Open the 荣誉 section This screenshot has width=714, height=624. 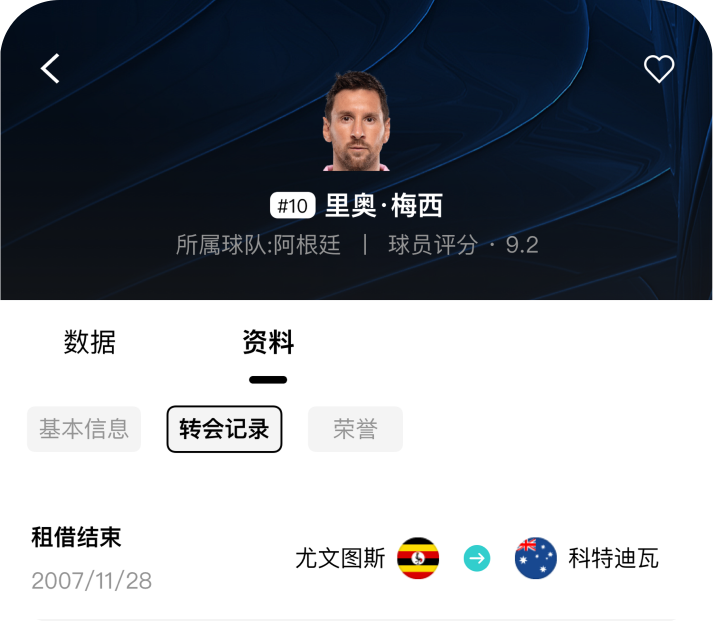(x=355, y=429)
